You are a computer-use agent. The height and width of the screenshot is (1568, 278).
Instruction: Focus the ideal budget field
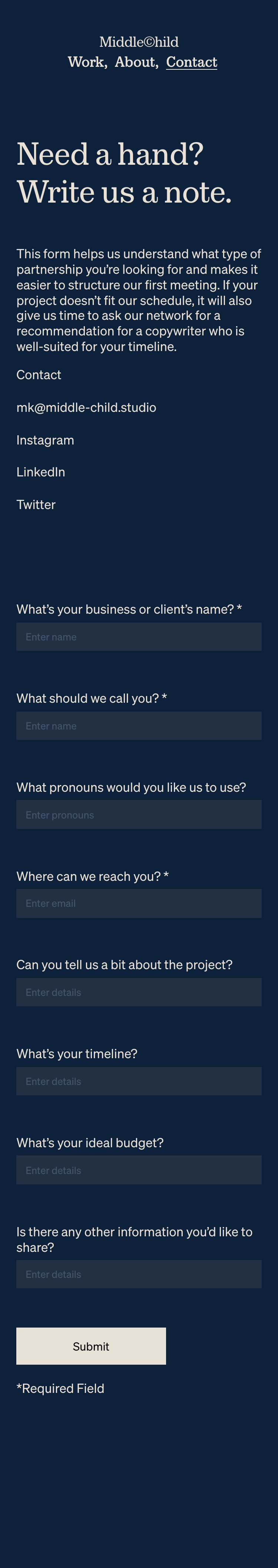[139, 1170]
